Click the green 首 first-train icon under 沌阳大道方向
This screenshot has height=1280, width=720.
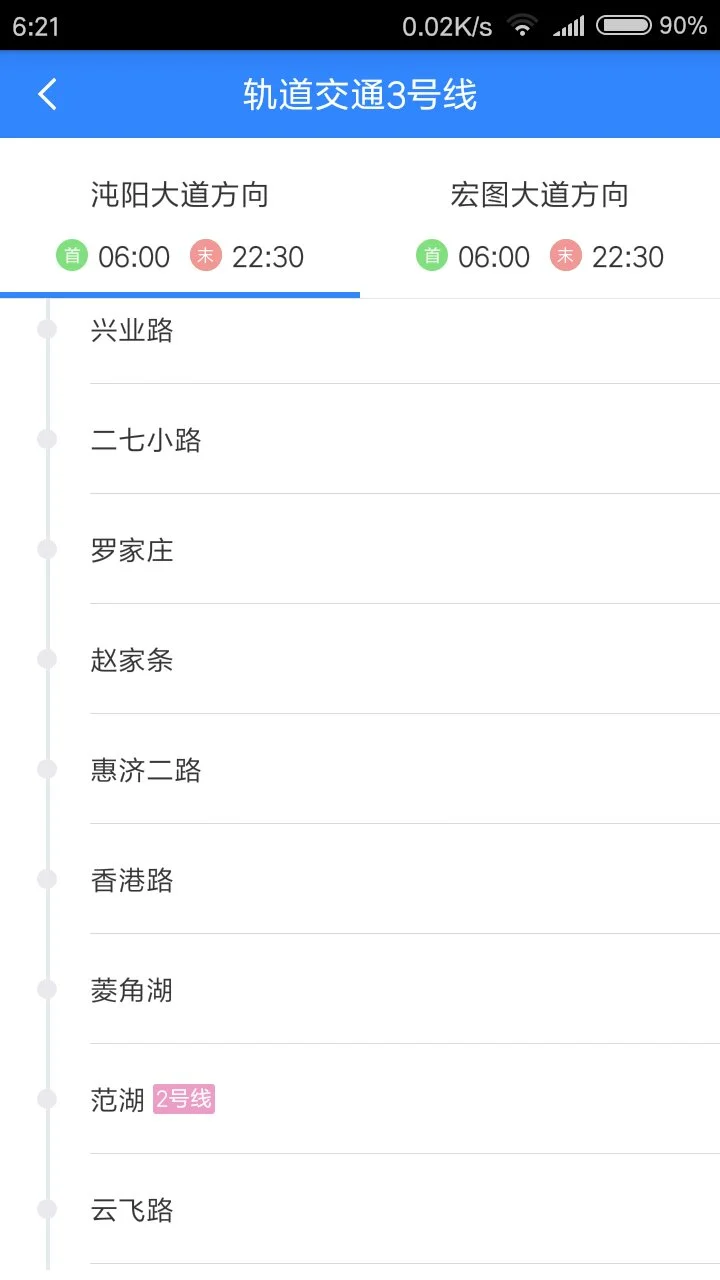[71, 256]
